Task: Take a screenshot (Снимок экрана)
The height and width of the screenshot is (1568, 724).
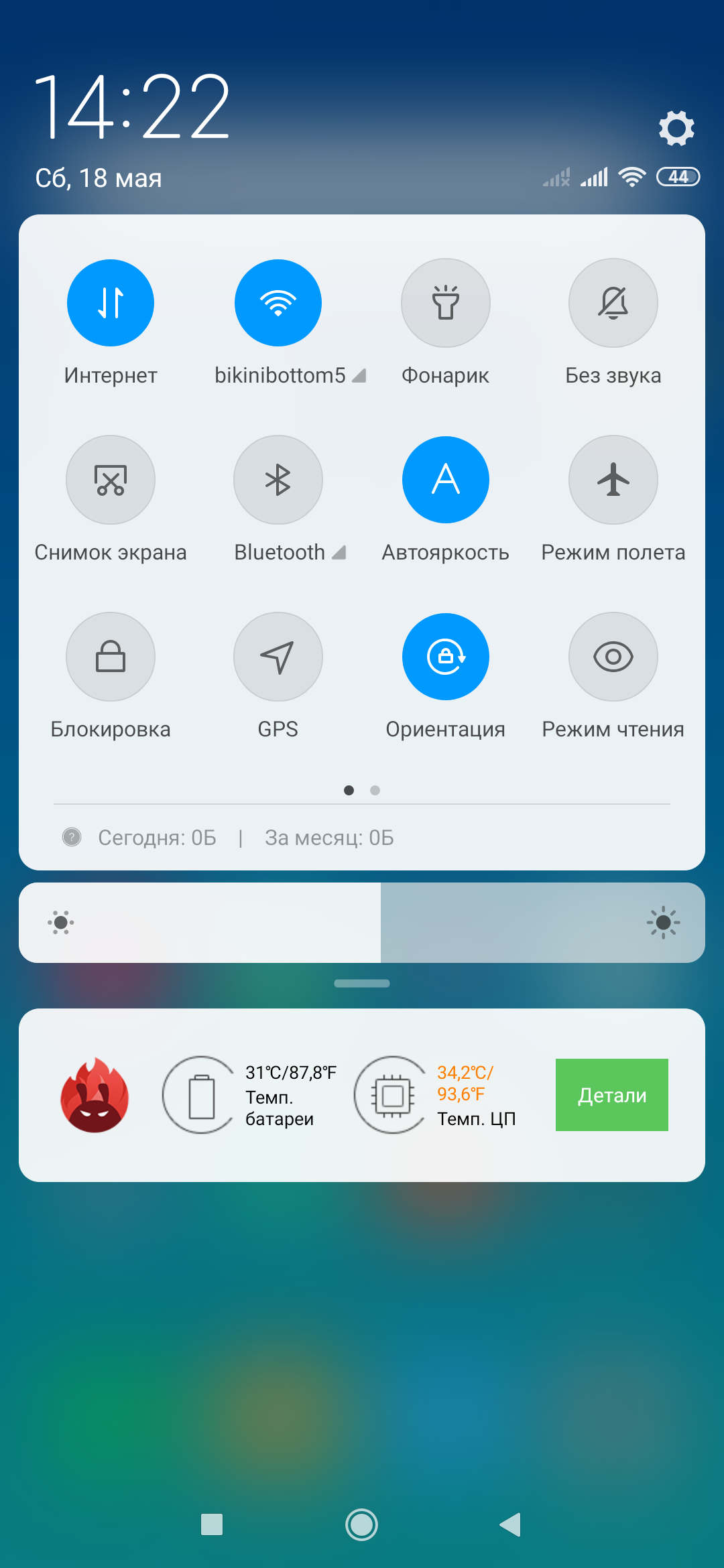Action: [111, 480]
